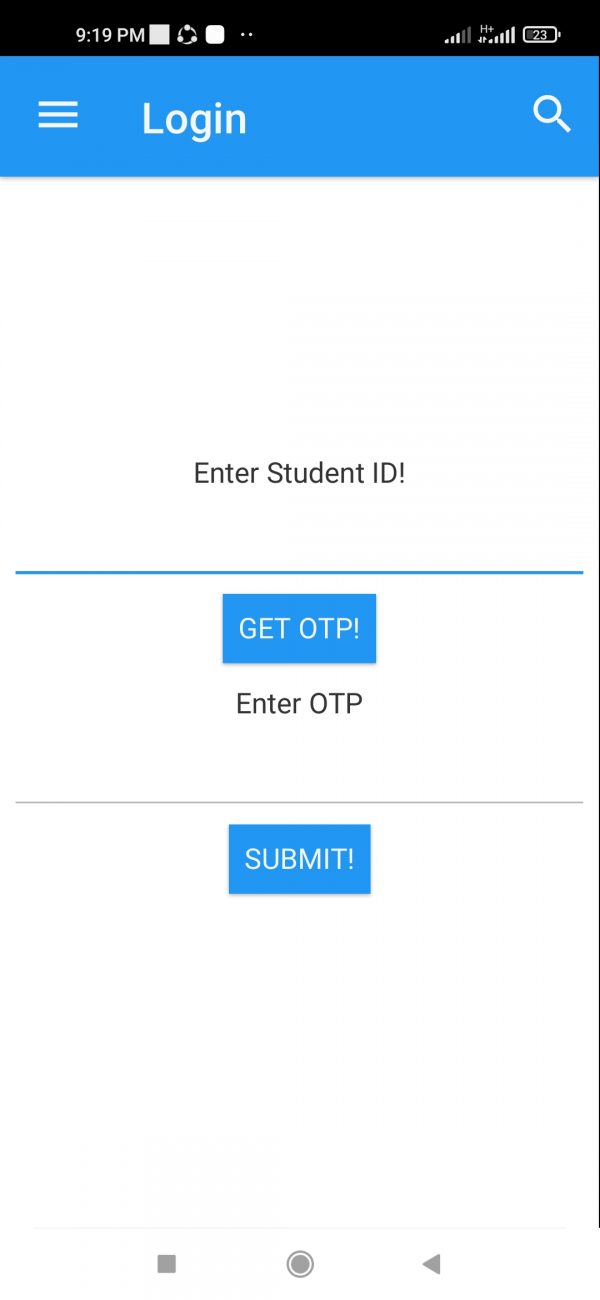Image resolution: width=600 pixels, height=1300 pixels.
Task: Tap the GET OTP! button
Action: point(299,628)
